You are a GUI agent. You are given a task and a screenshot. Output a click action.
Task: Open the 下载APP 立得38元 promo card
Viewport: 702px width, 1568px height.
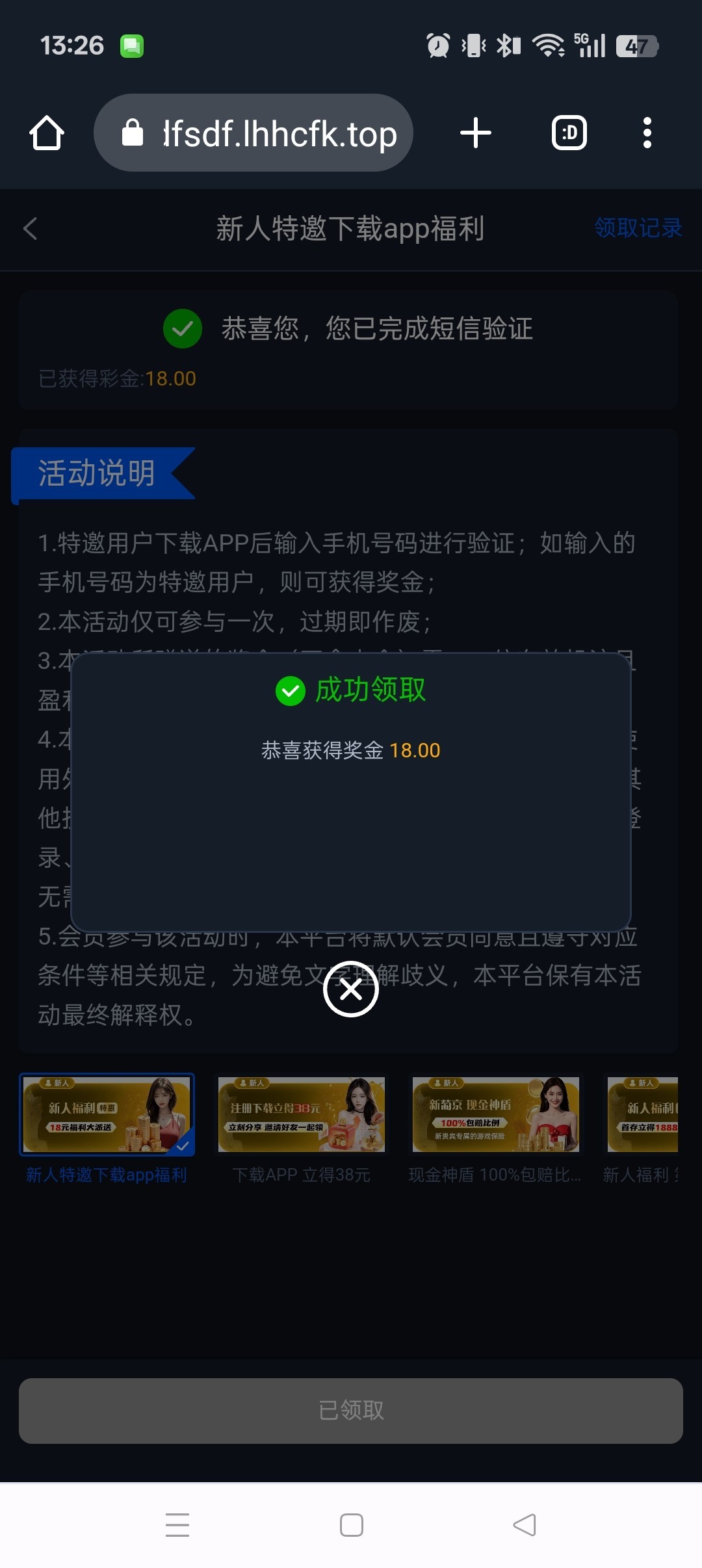point(302,1114)
